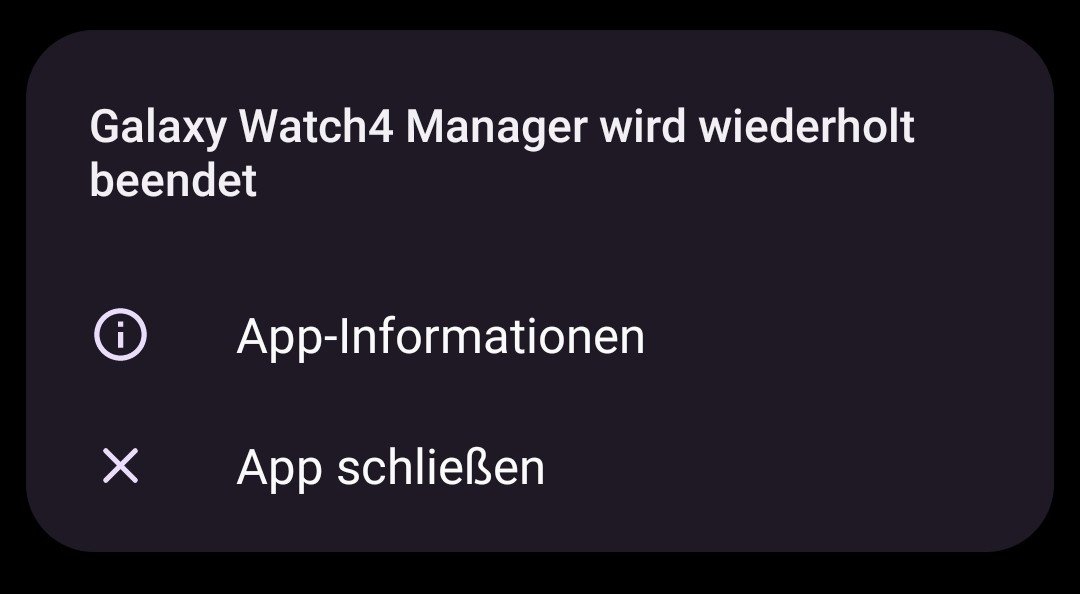
Task: Open App-Informationen for Galaxy Watch4 Manager
Action: pos(440,337)
